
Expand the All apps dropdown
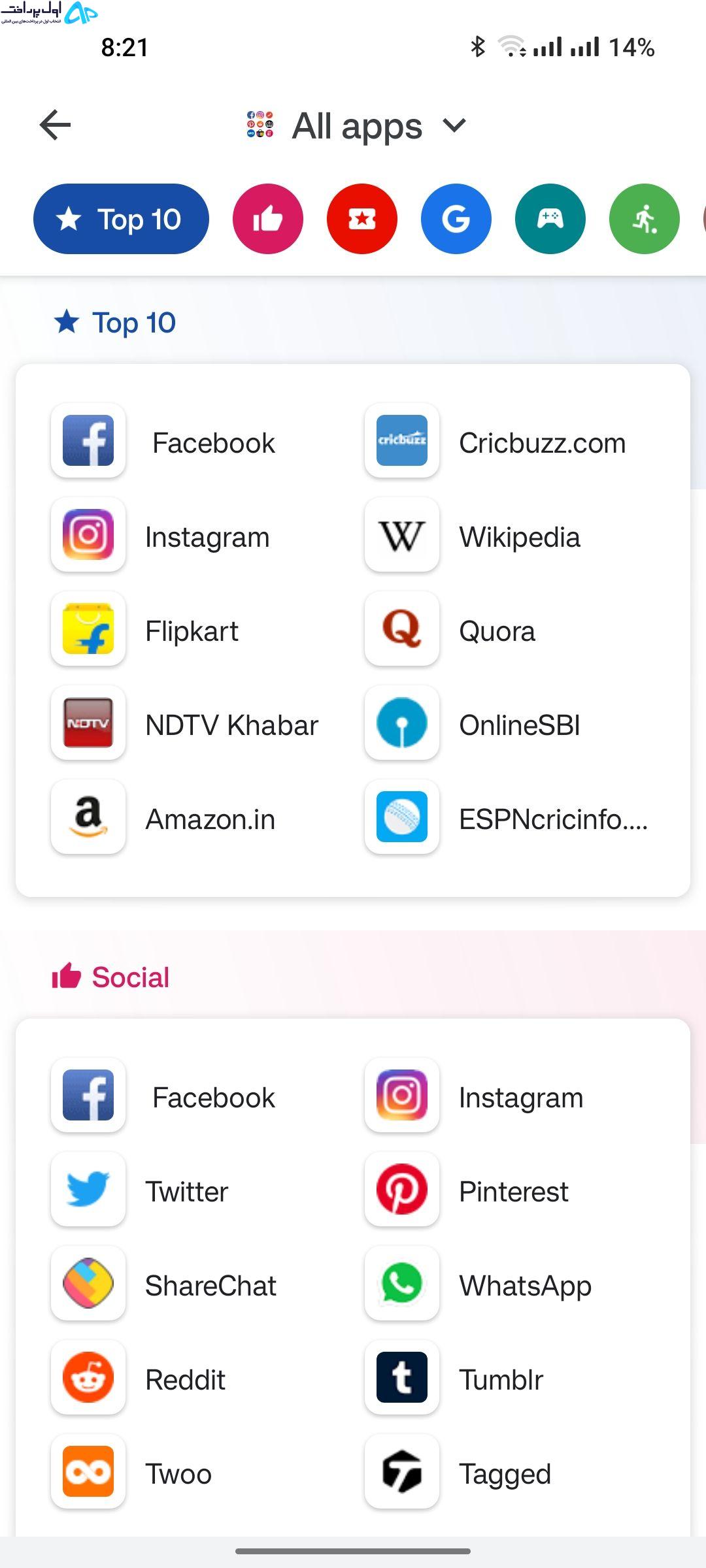coord(356,125)
